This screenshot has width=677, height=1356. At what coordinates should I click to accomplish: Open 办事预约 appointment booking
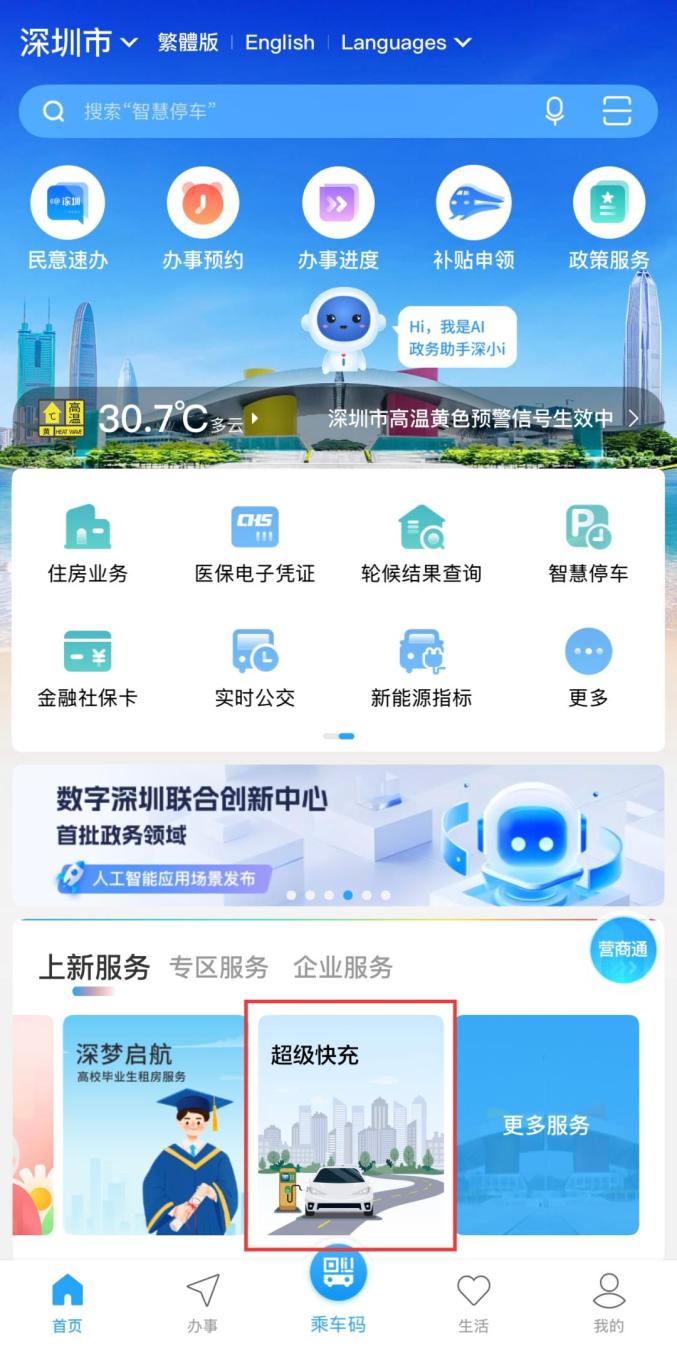[203, 218]
